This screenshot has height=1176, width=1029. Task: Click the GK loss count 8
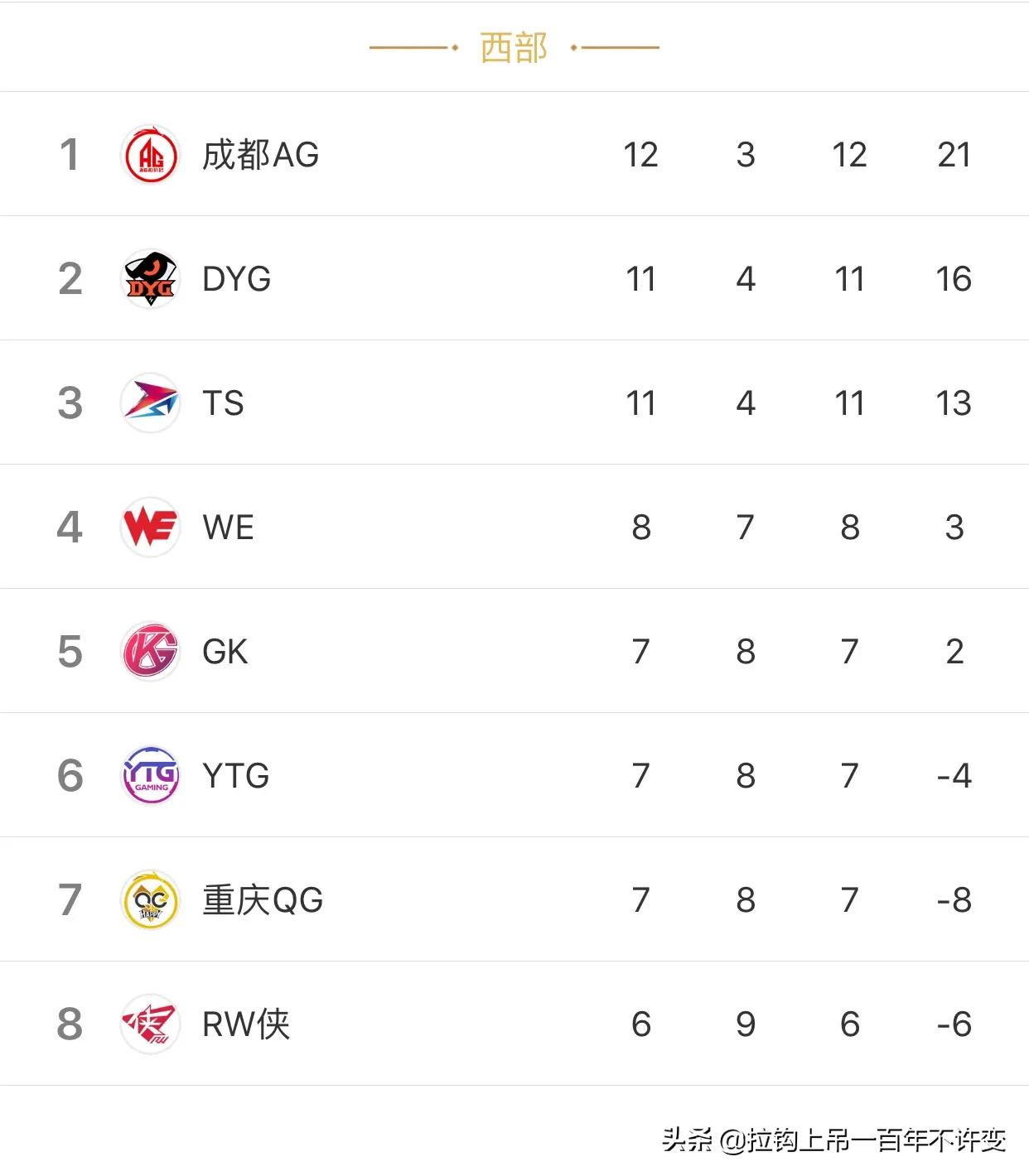coord(746,651)
